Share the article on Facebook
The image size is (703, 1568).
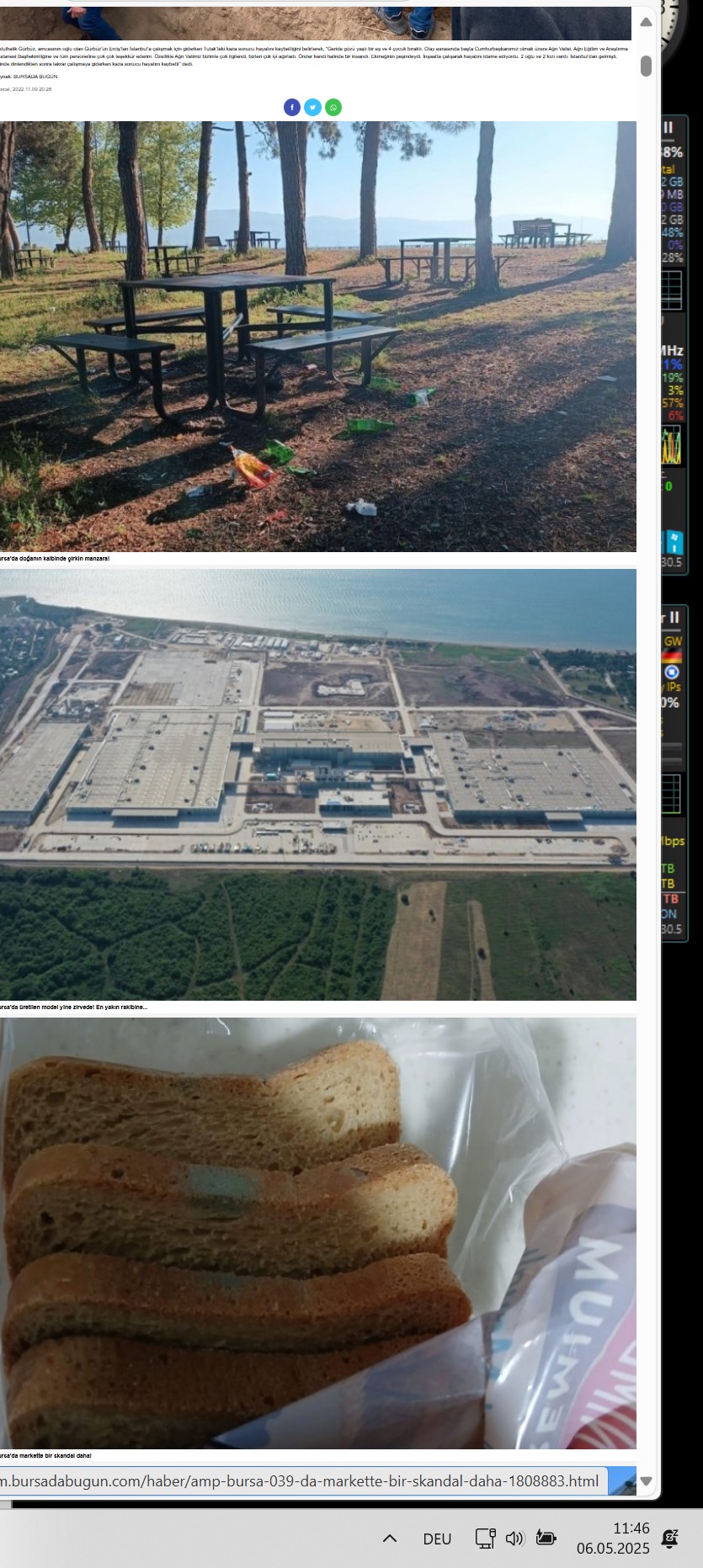(292, 107)
